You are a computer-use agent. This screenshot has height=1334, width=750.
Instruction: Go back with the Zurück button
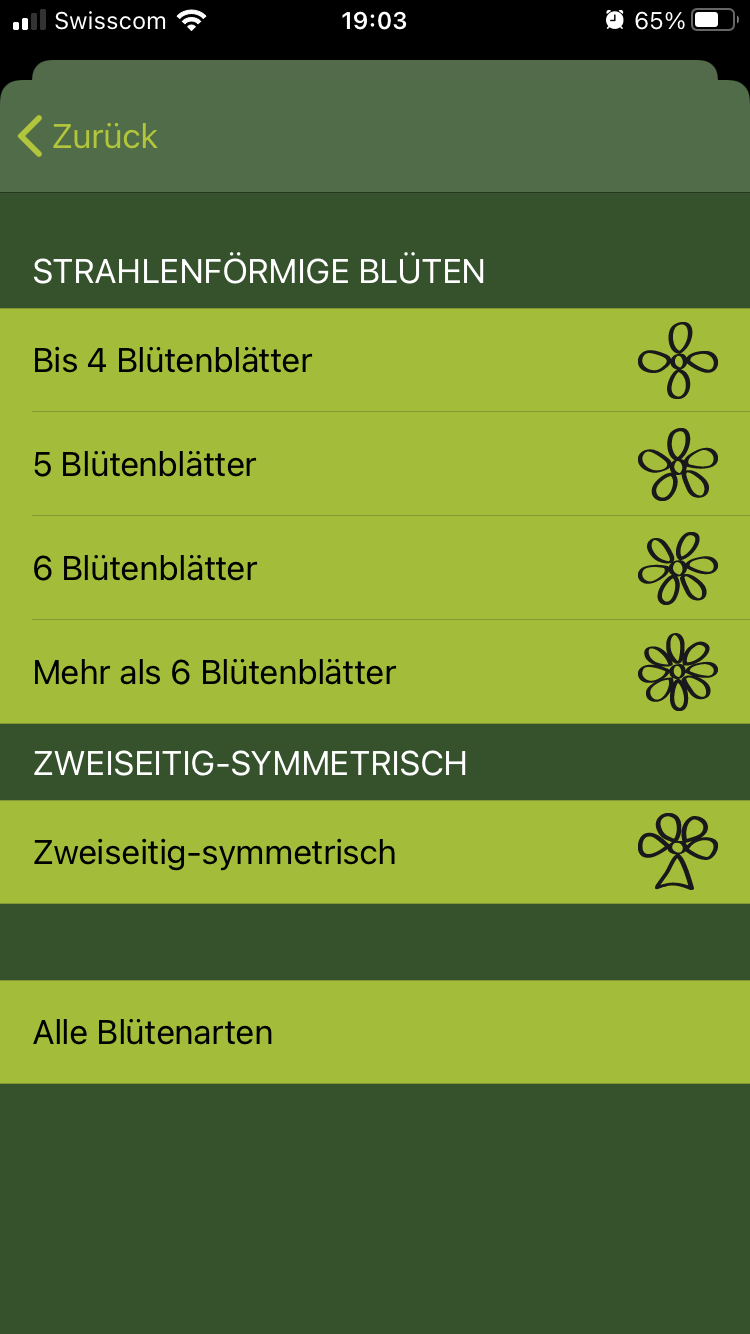[88, 136]
